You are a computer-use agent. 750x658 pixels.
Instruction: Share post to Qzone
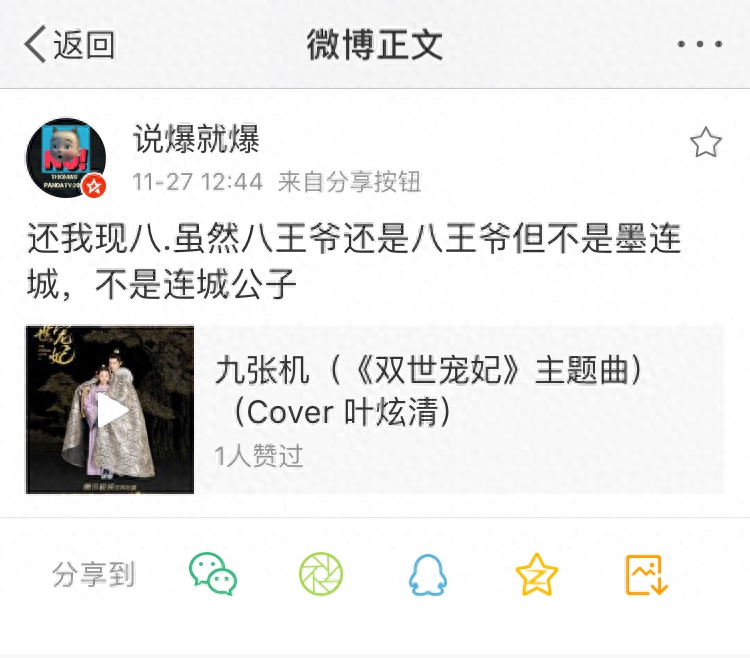537,575
